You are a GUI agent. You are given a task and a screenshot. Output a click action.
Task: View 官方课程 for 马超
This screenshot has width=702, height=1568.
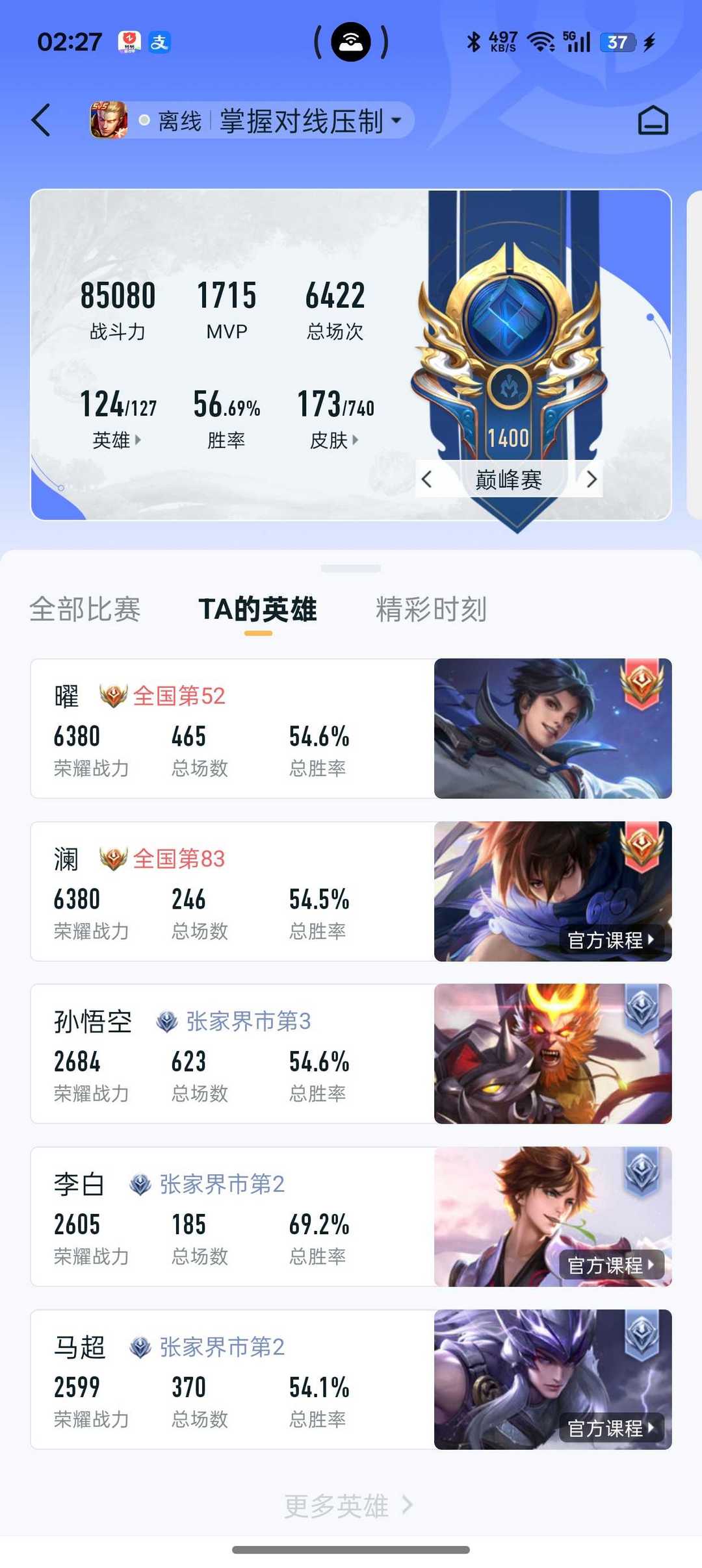pyautogui.click(x=610, y=1428)
